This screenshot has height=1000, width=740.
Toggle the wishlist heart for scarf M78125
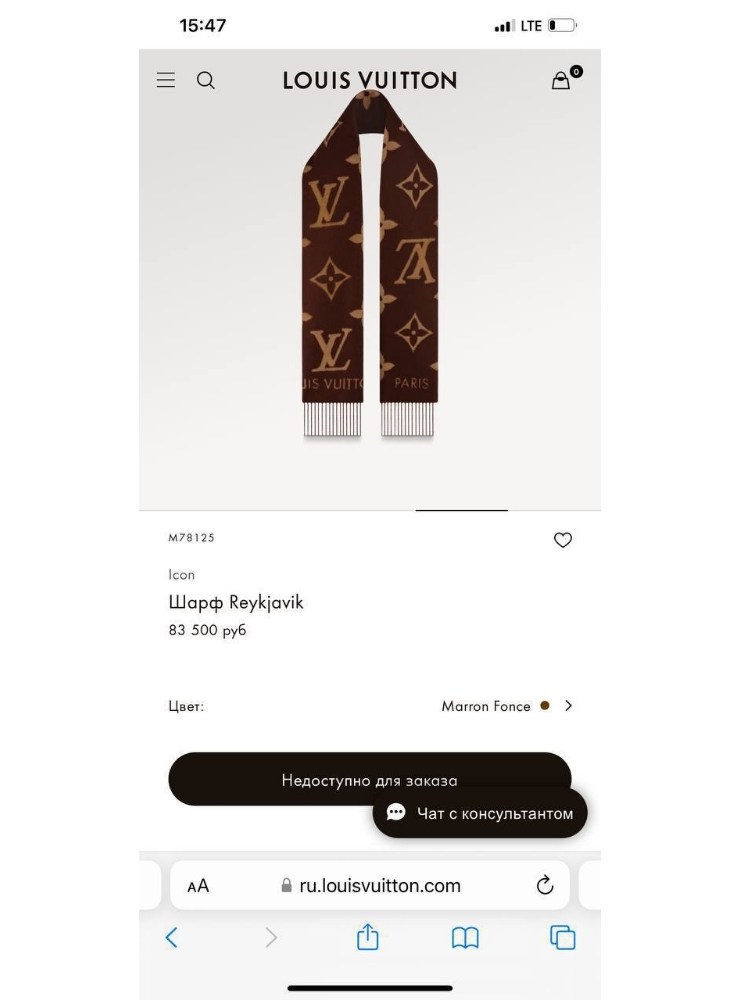(563, 539)
